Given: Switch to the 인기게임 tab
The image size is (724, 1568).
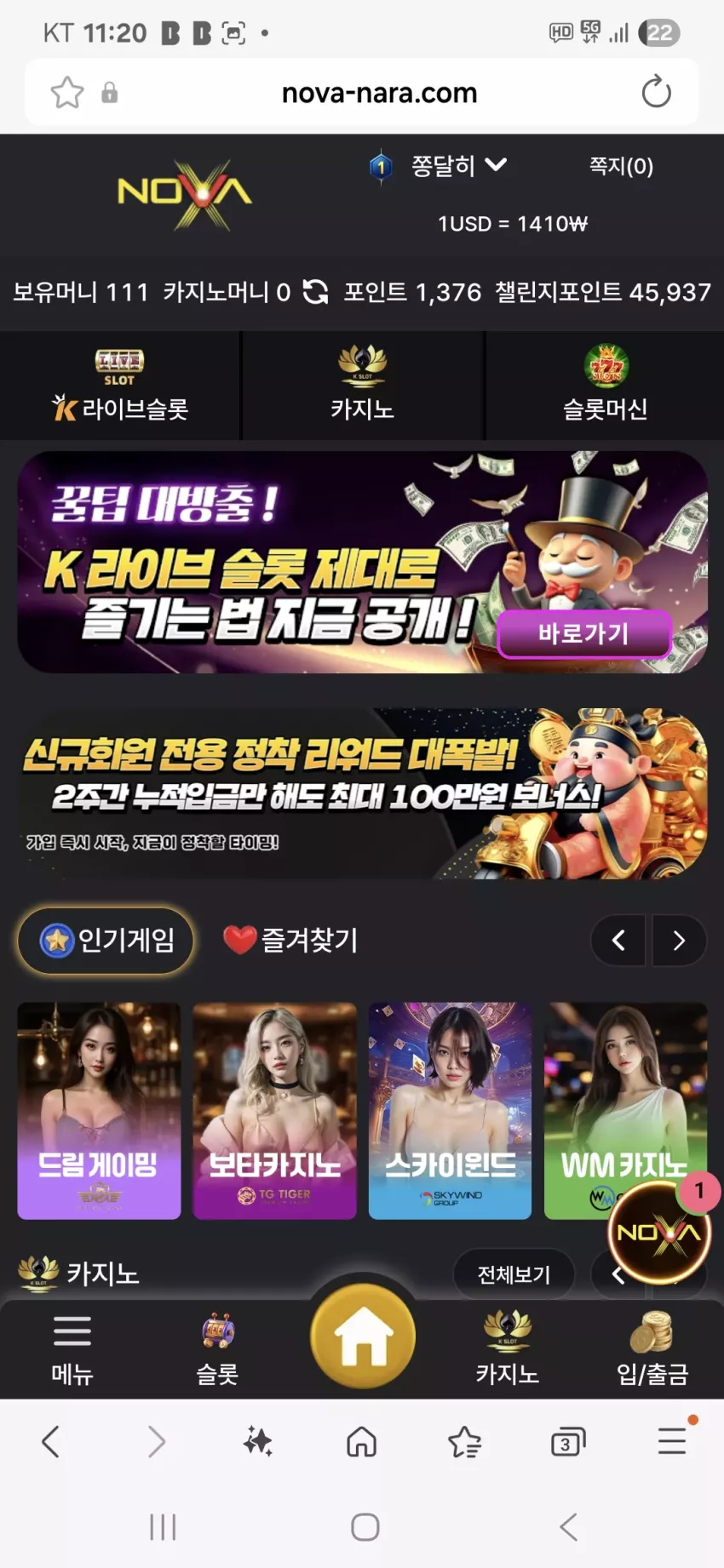Looking at the screenshot, I should point(106,941).
